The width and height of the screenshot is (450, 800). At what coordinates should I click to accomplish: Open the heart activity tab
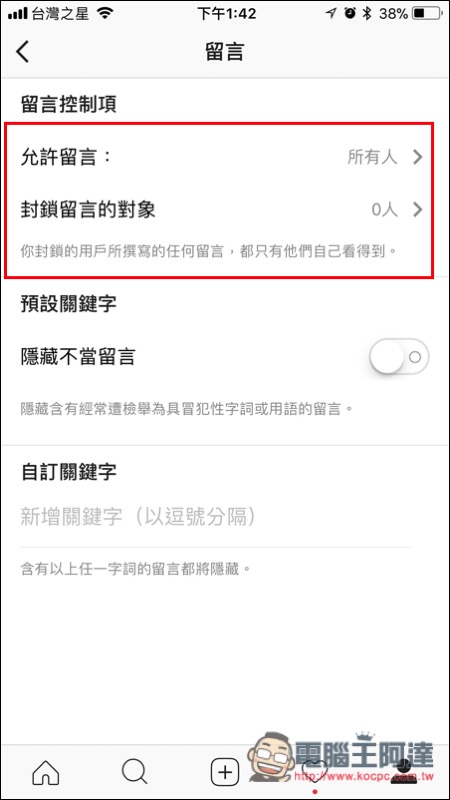pyautogui.click(x=314, y=772)
